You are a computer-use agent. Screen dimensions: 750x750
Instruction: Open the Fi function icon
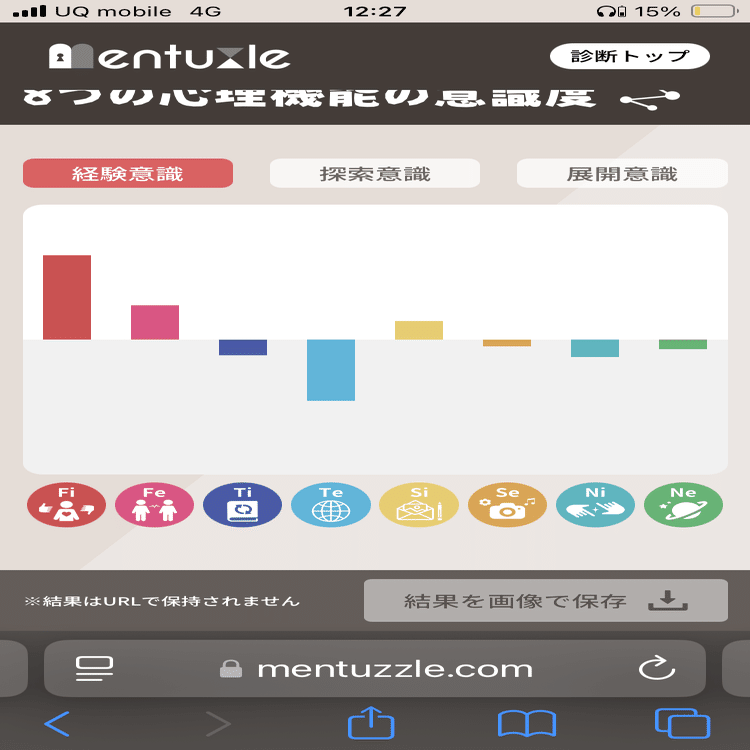pyautogui.click(x=67, y=505)
